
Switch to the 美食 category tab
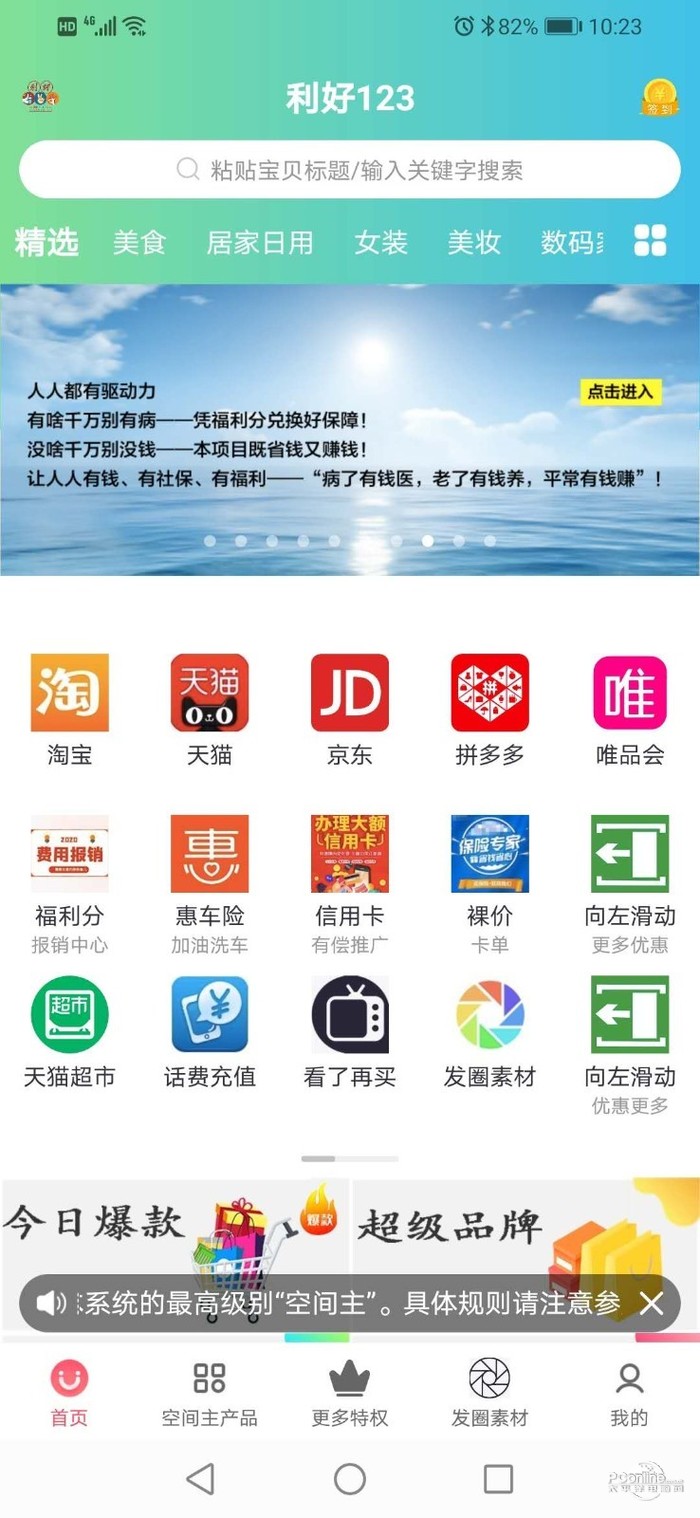pos(139,242)
